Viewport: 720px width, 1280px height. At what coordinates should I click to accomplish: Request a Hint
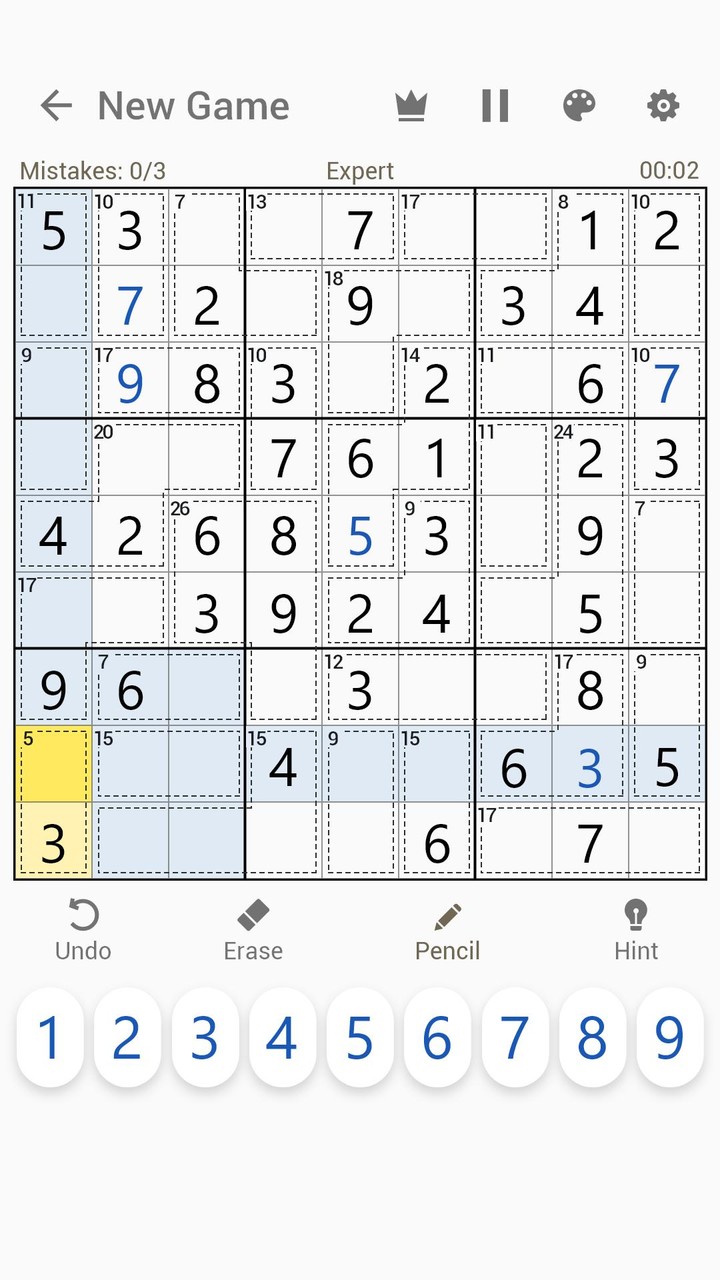[x=636, y=930]
